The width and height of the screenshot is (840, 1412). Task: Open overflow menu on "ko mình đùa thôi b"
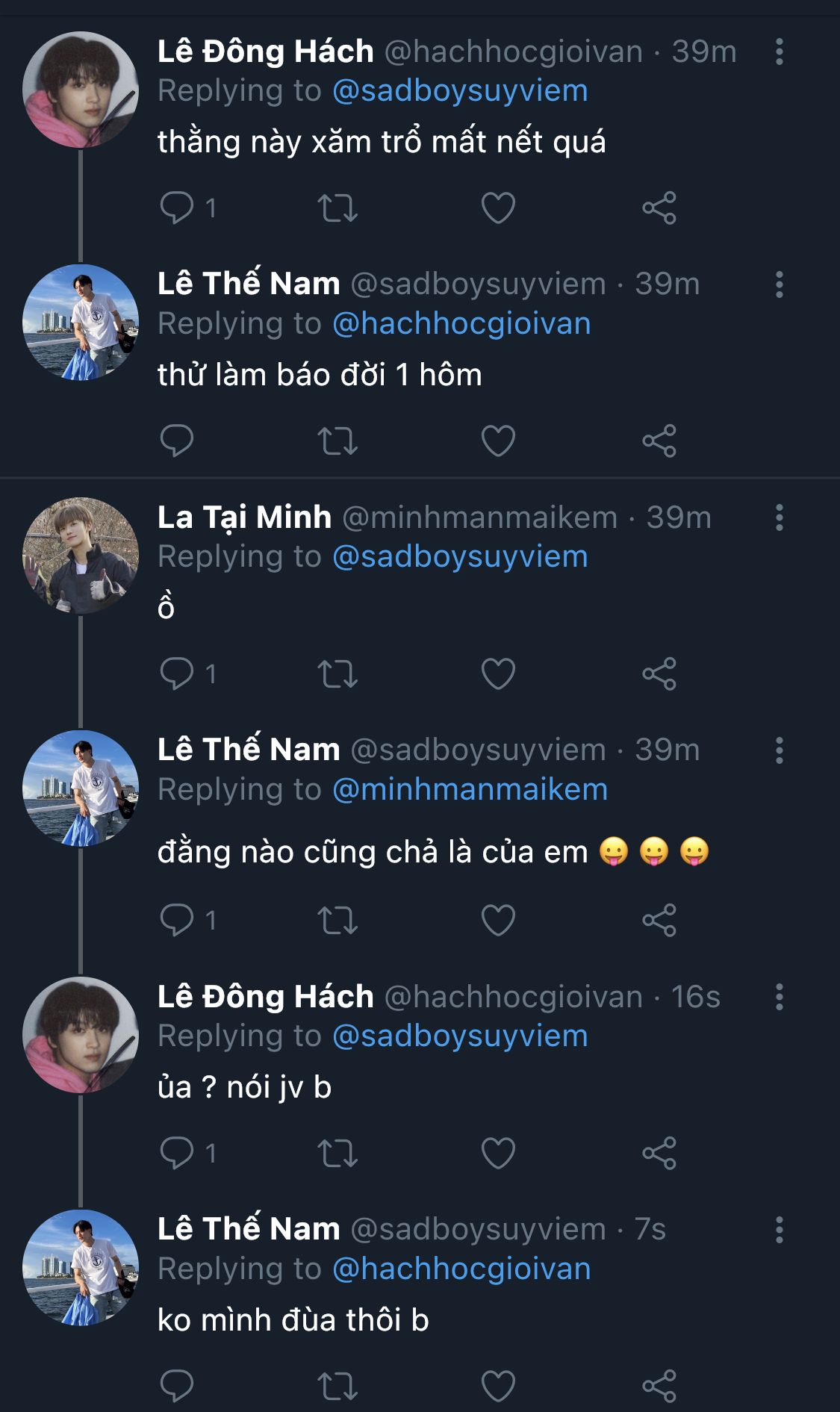(780, 1230)
